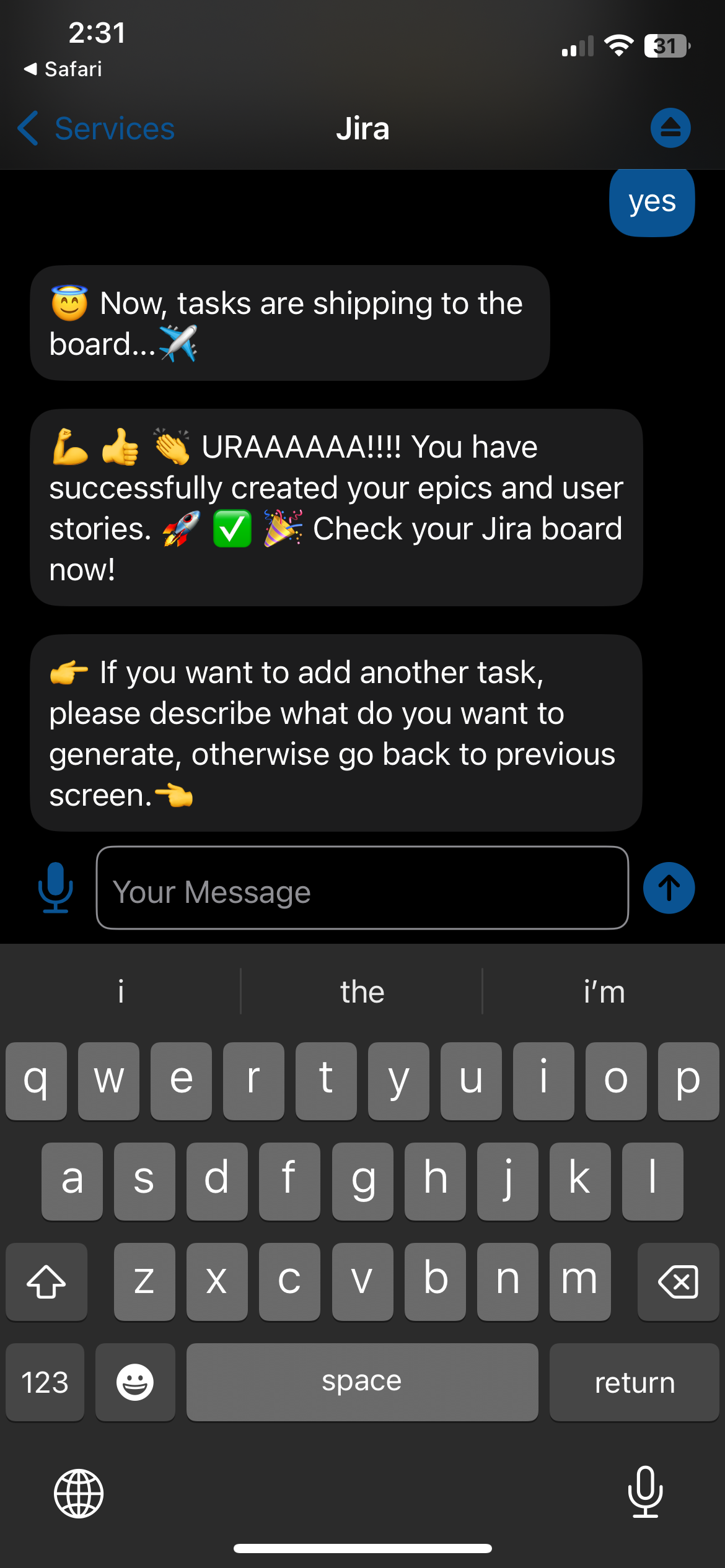The height and width of the screenshot is (1568, 725).
Task: Tap the return key
Action: 634,1382
